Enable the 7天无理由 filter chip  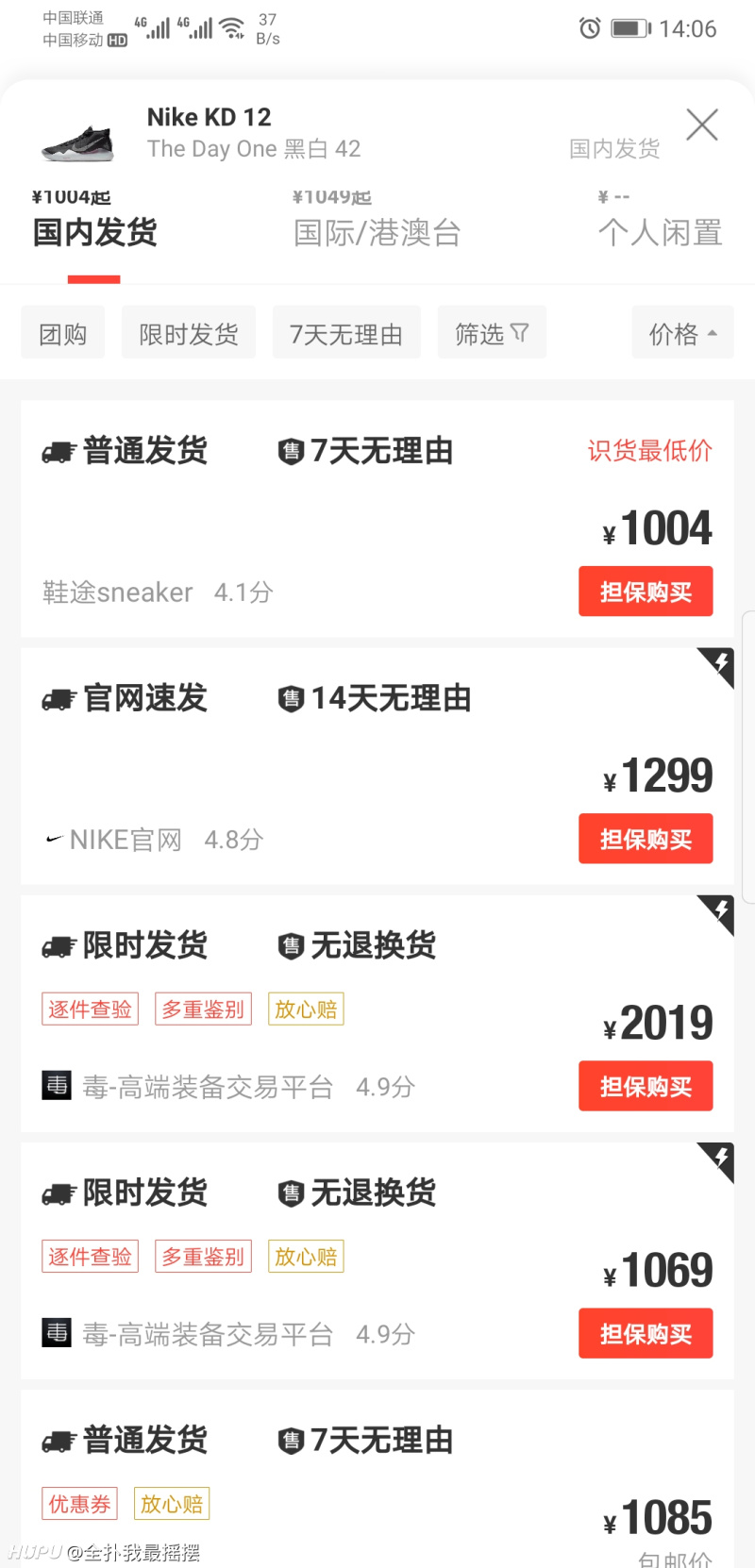[x=346, y=334]
